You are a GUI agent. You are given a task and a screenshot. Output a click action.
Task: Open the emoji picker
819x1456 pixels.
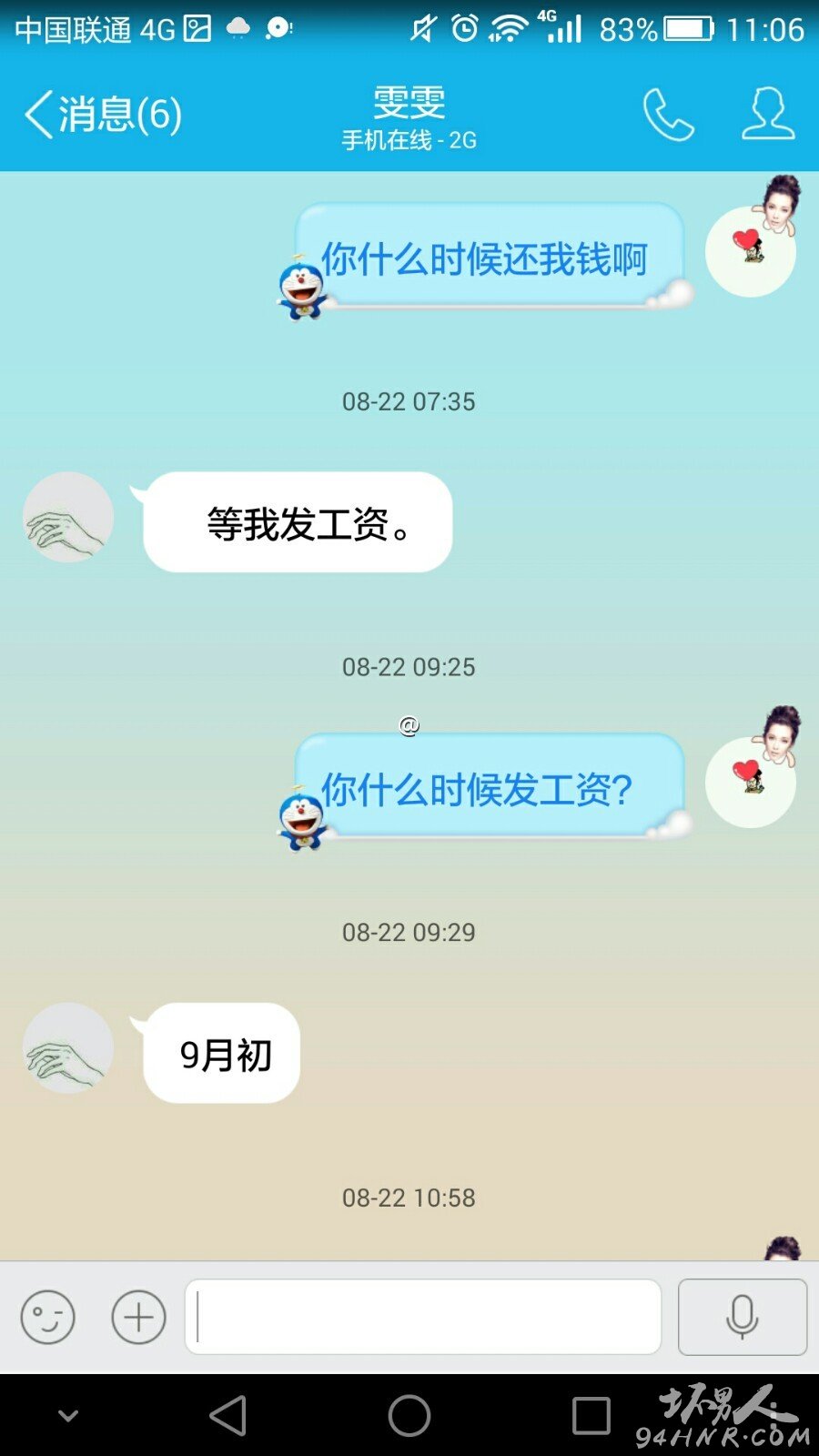pyautogui.click(x=47, y=1317)
